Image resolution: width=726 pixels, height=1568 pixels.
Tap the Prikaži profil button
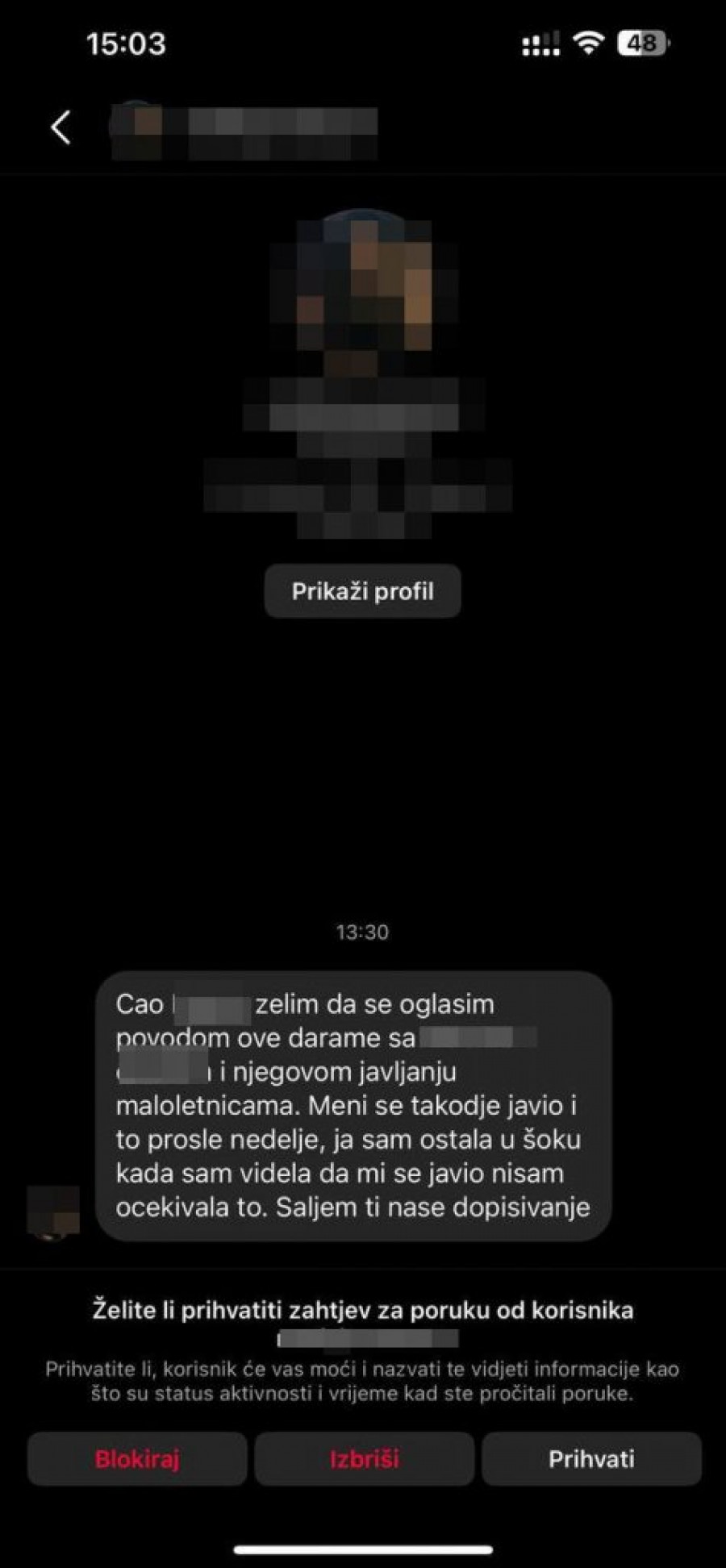click(363, 591)
